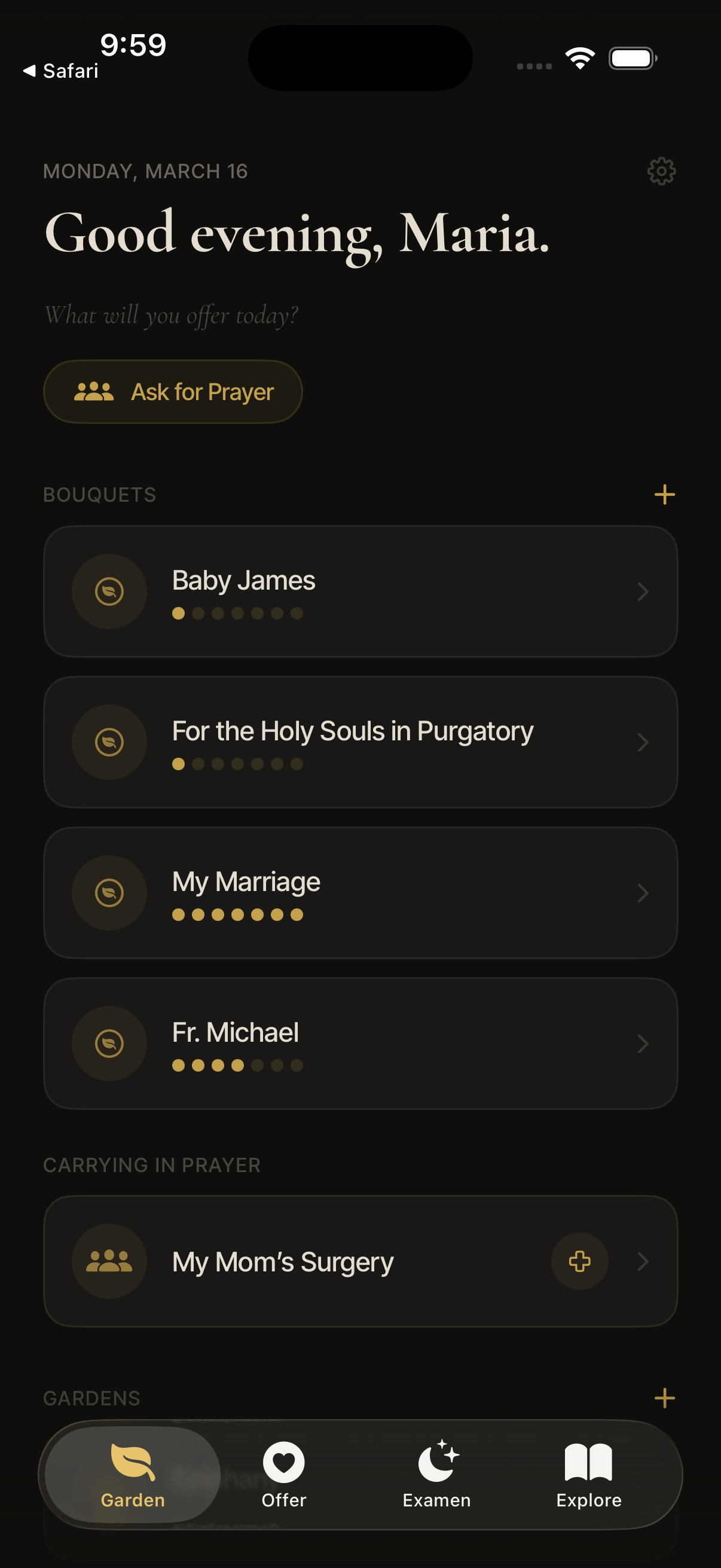
Task: Tap the cross icon on My Mom's Surgery card
Action: coord(579,1261)
